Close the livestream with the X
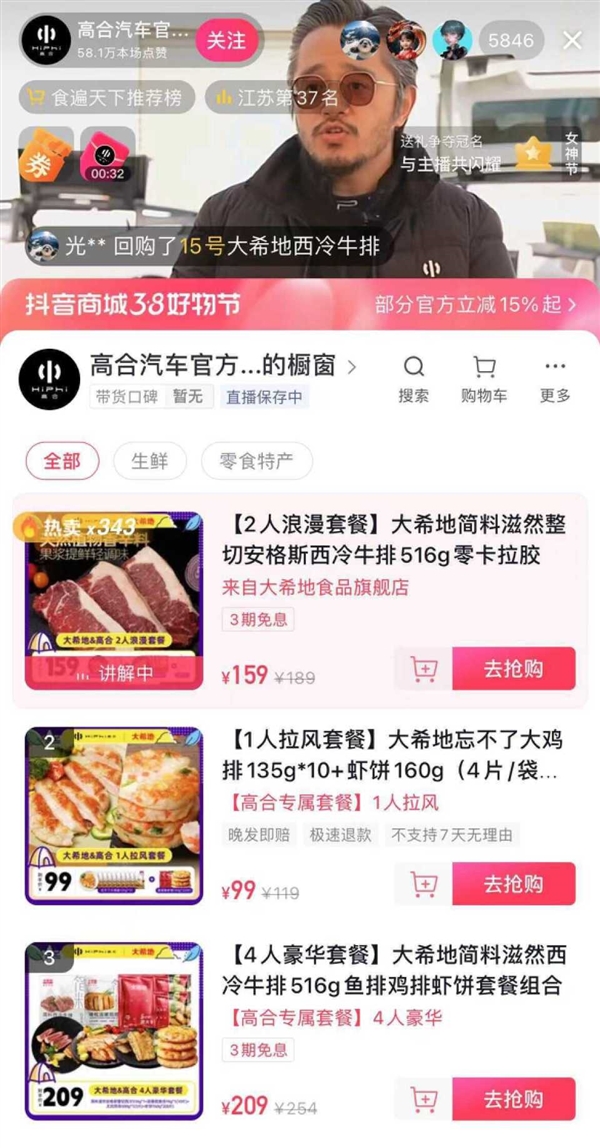 coord(573,41)
